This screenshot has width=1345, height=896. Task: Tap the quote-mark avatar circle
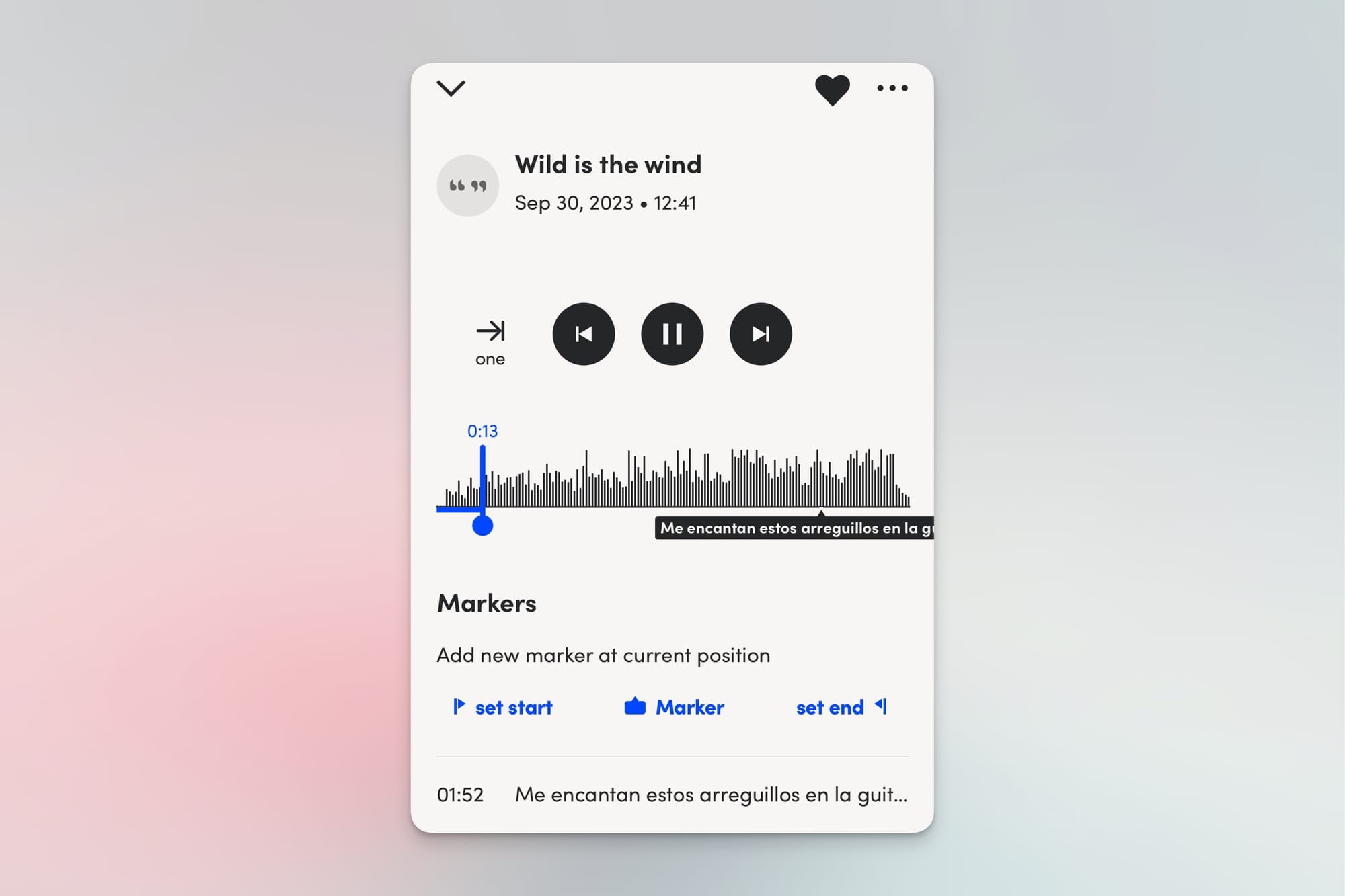tap(467, 186)
